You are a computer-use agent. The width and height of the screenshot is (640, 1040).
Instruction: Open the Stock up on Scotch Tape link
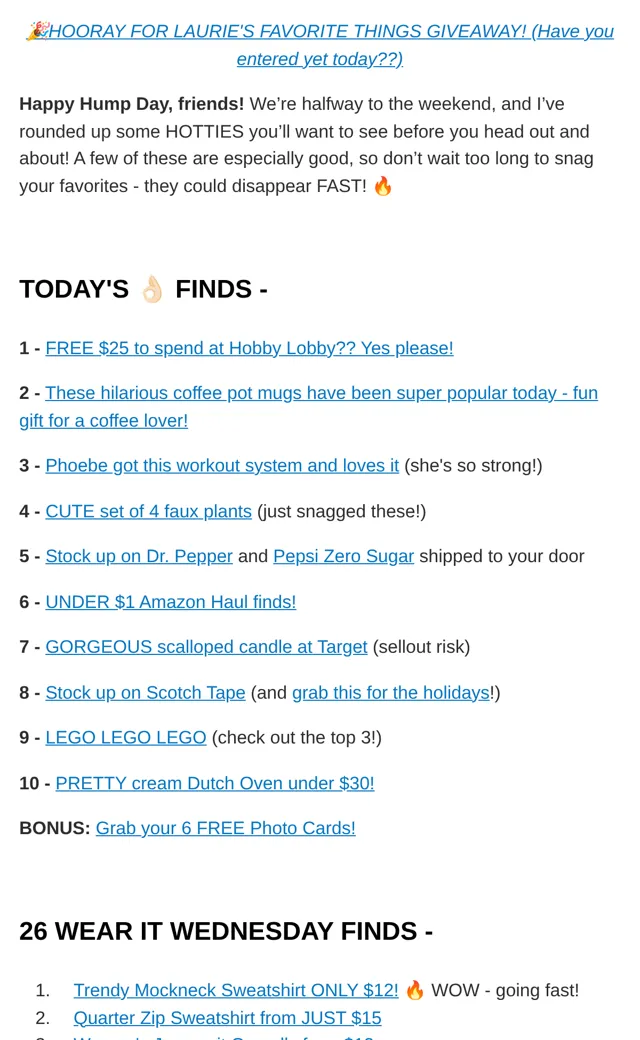pyautogui.click(x=145, y=693)
